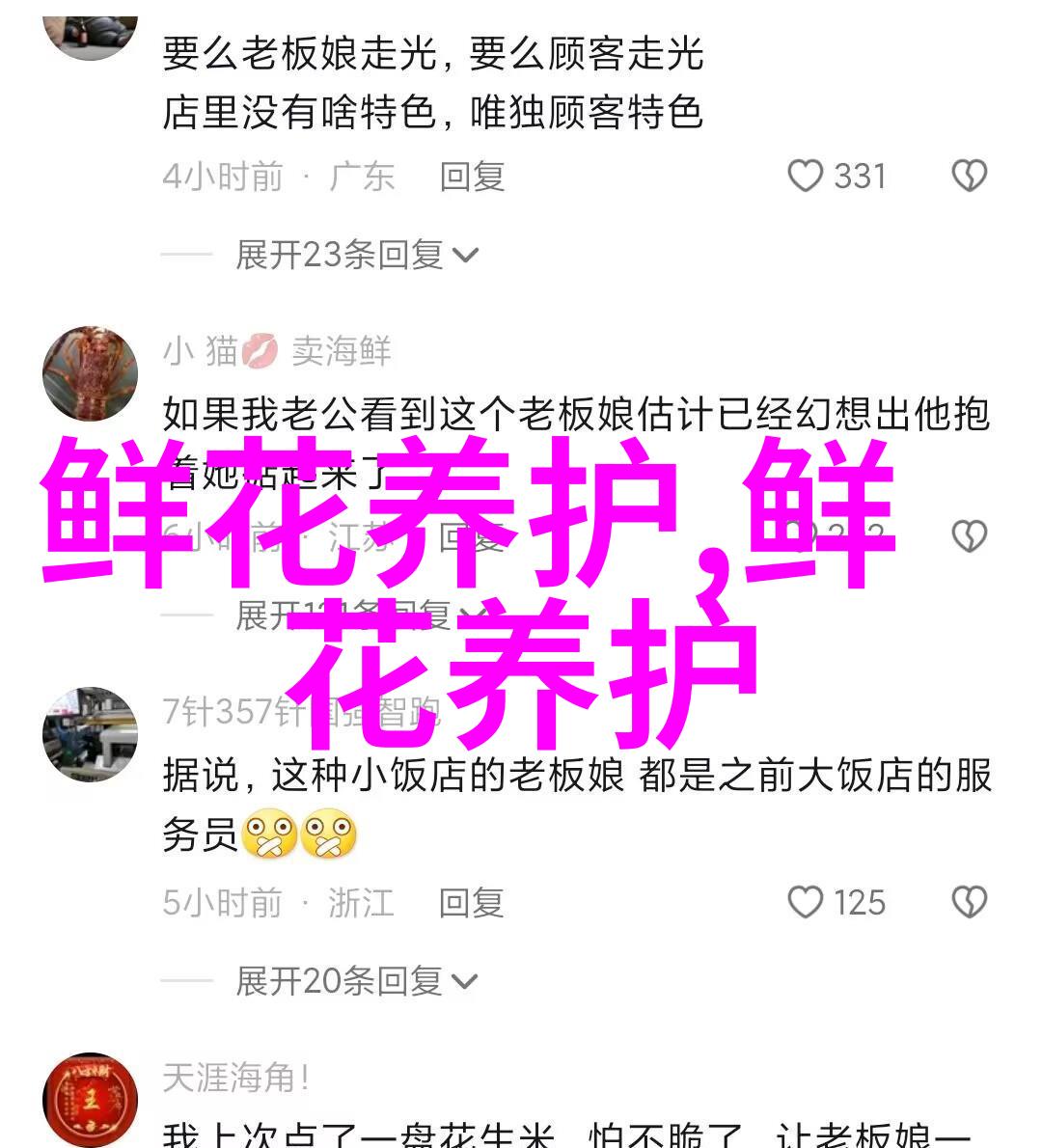
Task: Expand the 23 replies
Action: tap(356, 255)
